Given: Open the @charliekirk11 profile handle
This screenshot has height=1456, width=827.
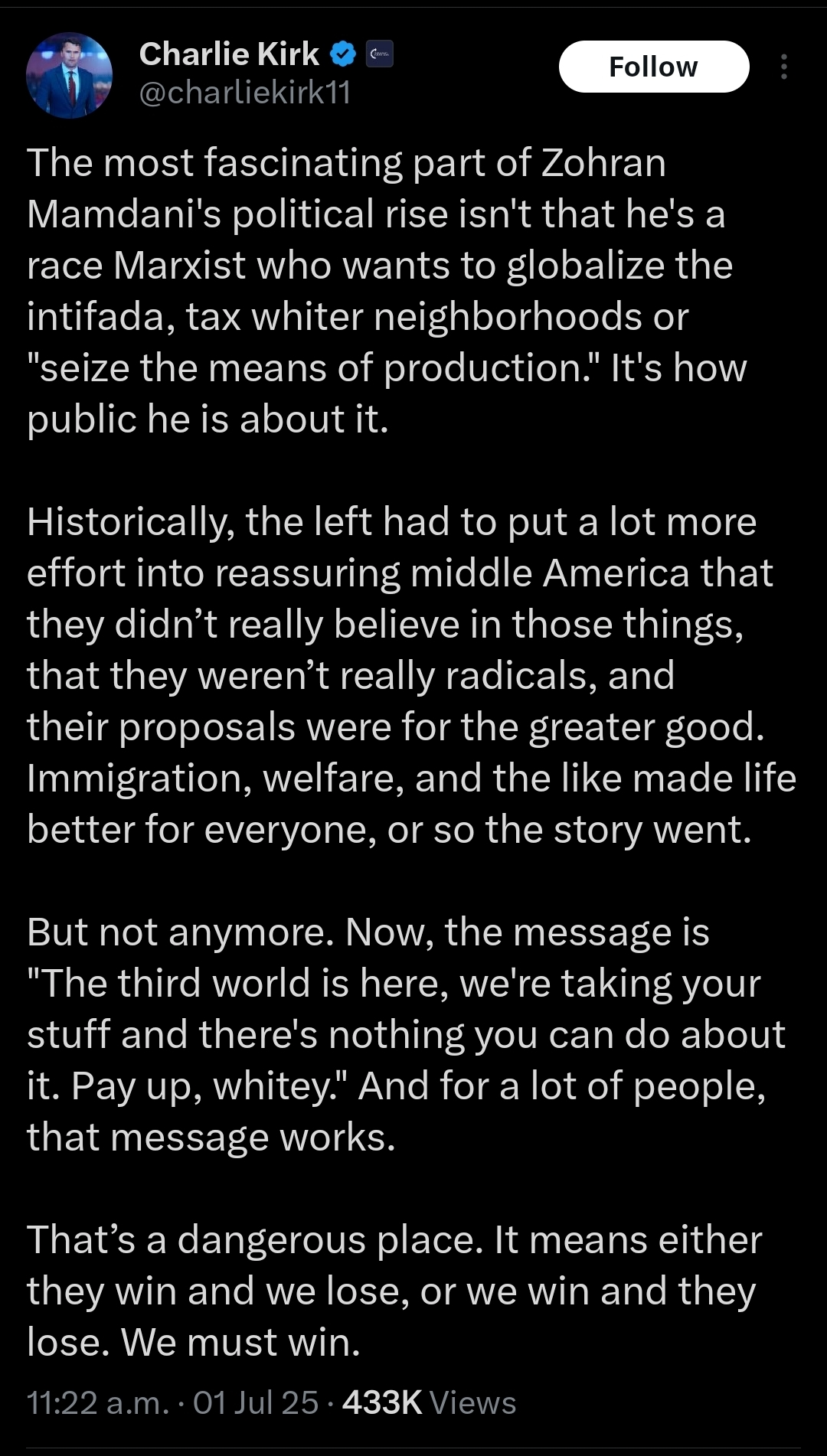Looking at the screenshot, I should [245, 93].
